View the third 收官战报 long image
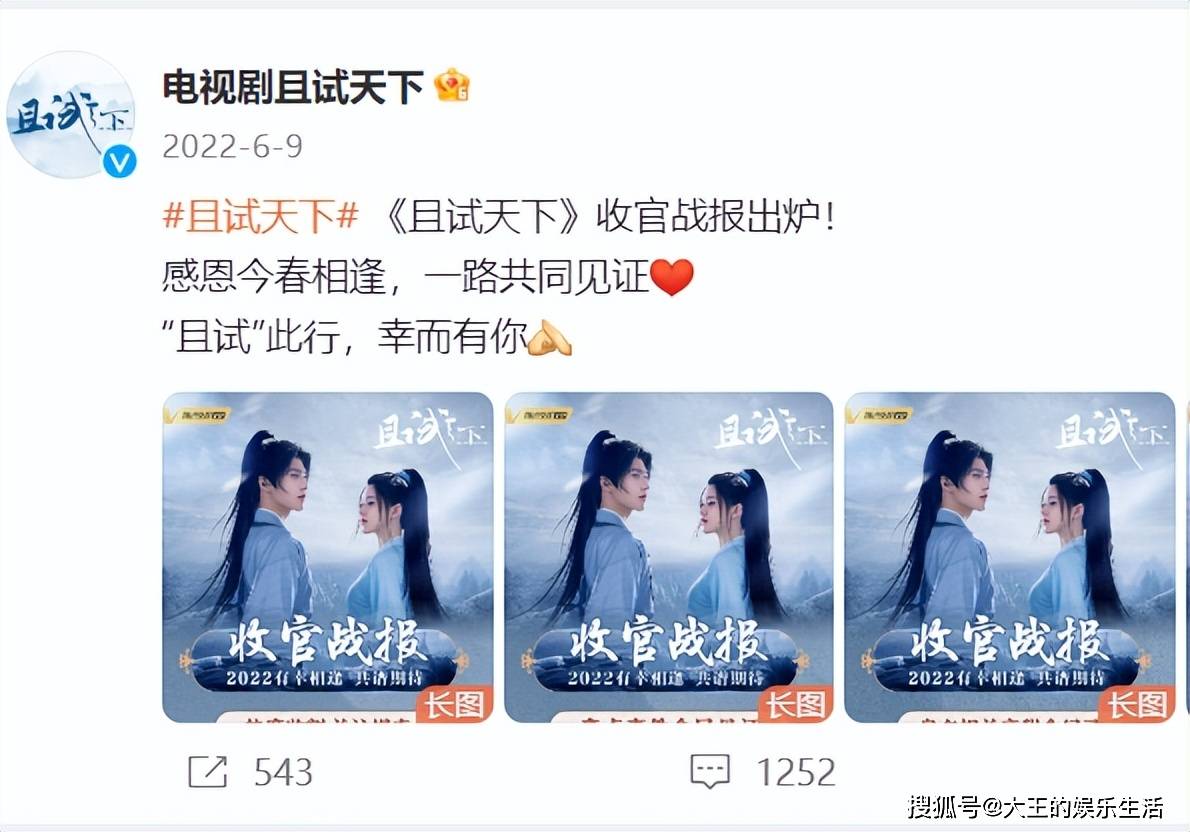The height and width of the screenshot is (832, 1190). (1009, 556)
